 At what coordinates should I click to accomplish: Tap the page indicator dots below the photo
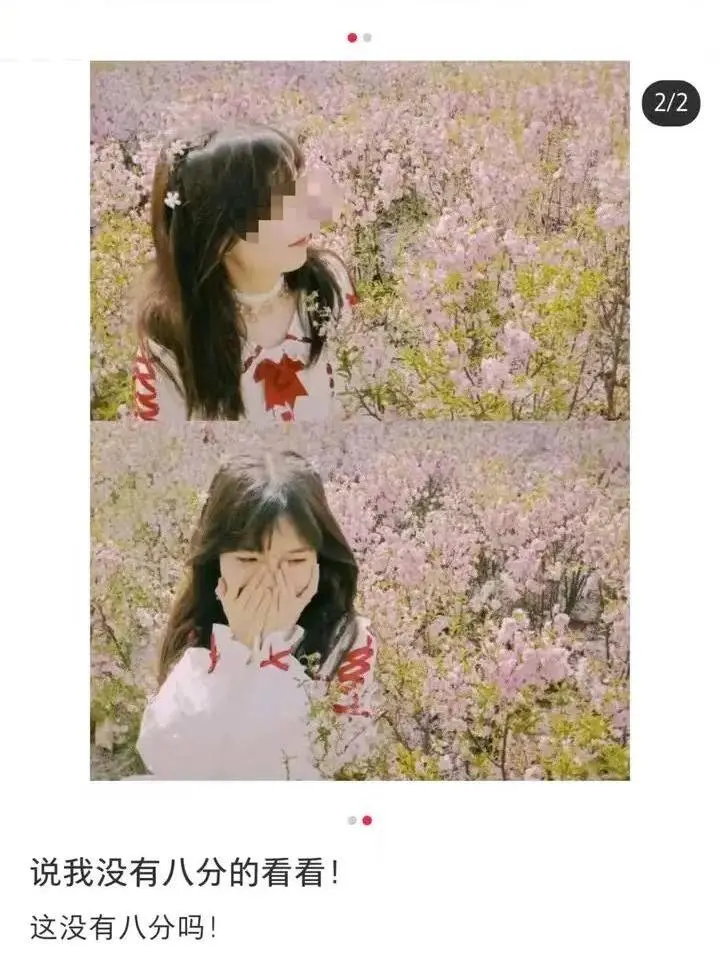(x=360, y=820)
